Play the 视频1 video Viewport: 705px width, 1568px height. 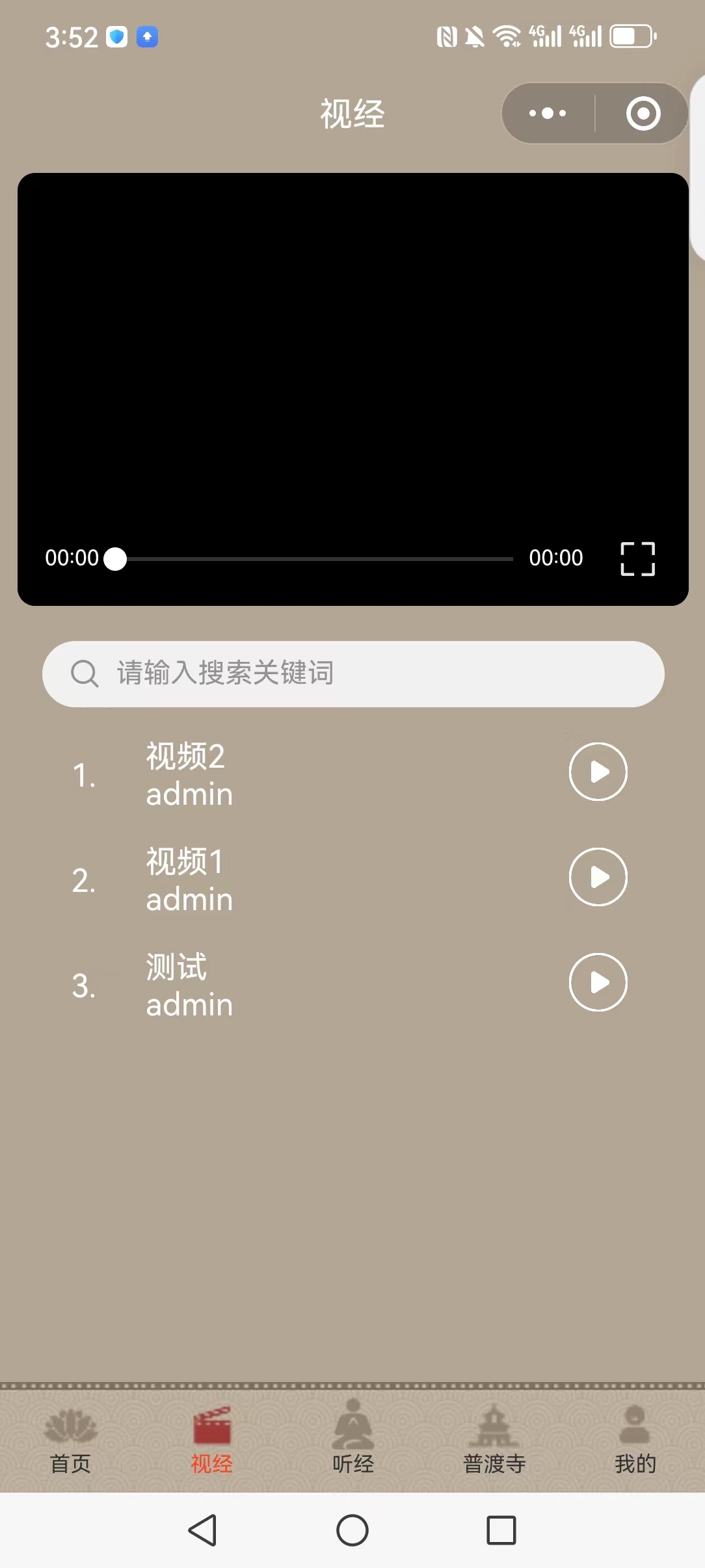pos(598,877)
